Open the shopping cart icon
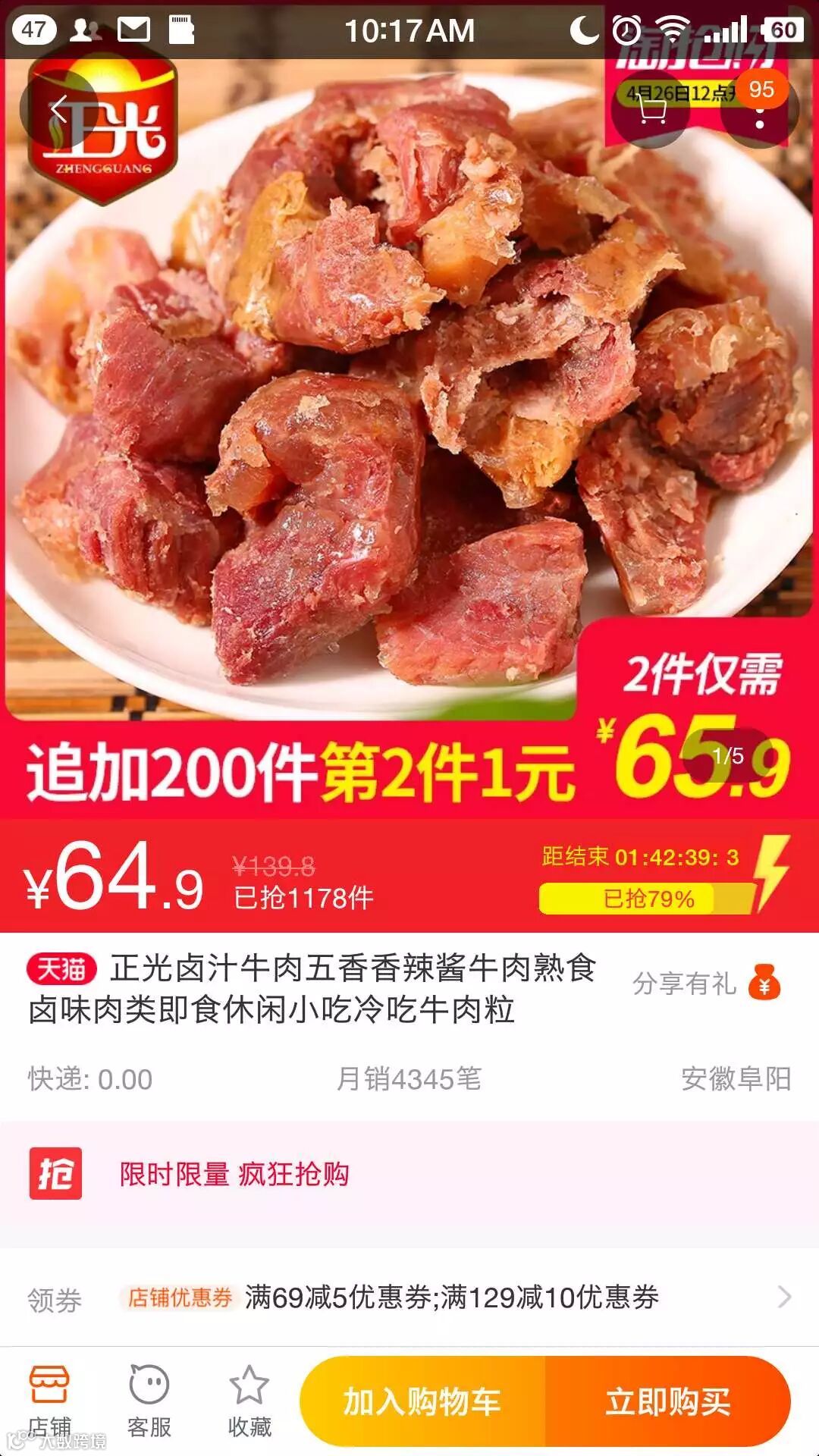819x1456 pixels. (651, 110)
